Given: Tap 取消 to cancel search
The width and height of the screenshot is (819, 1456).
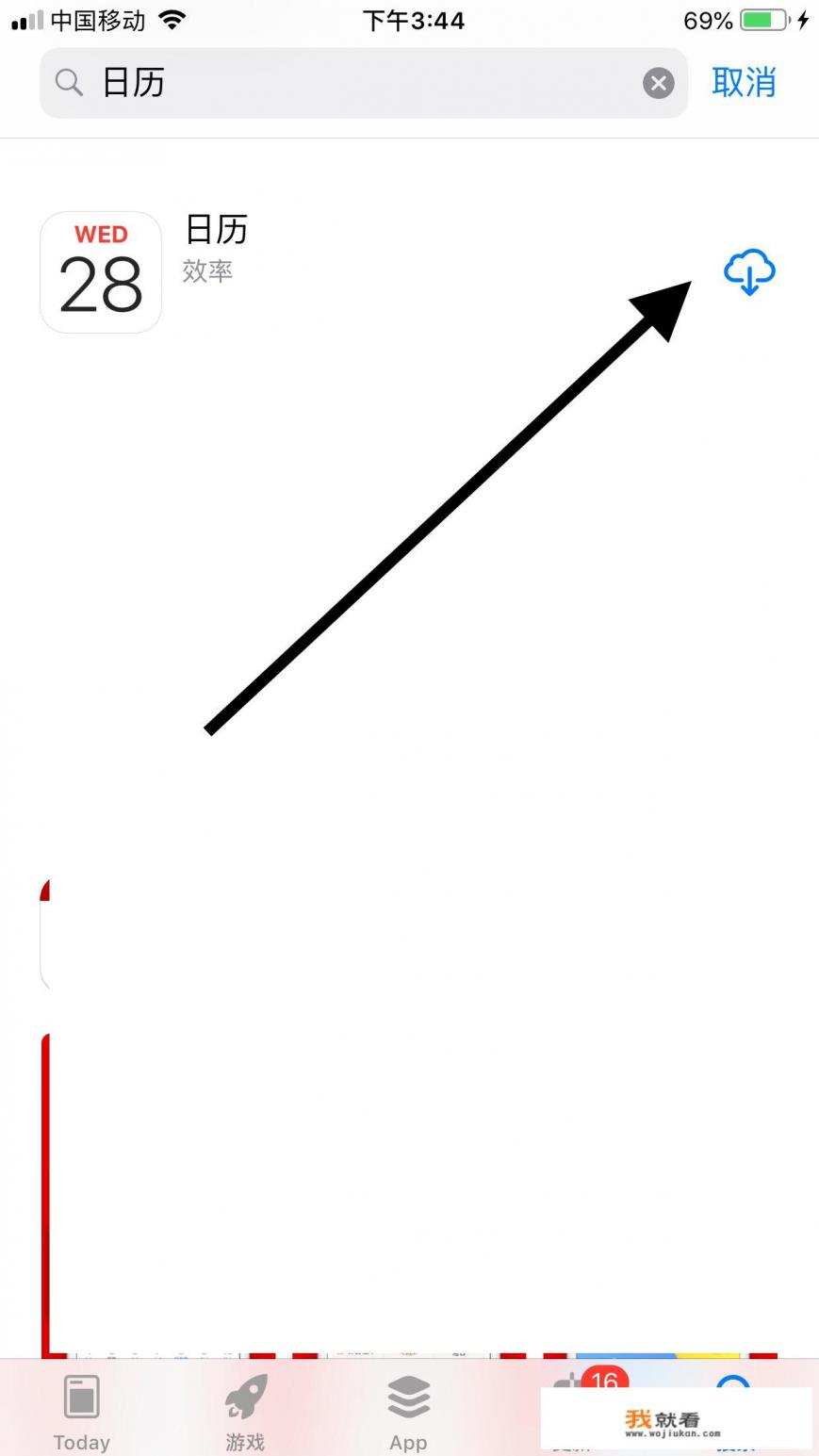Looking at the screenshot, I should point(744,83).
